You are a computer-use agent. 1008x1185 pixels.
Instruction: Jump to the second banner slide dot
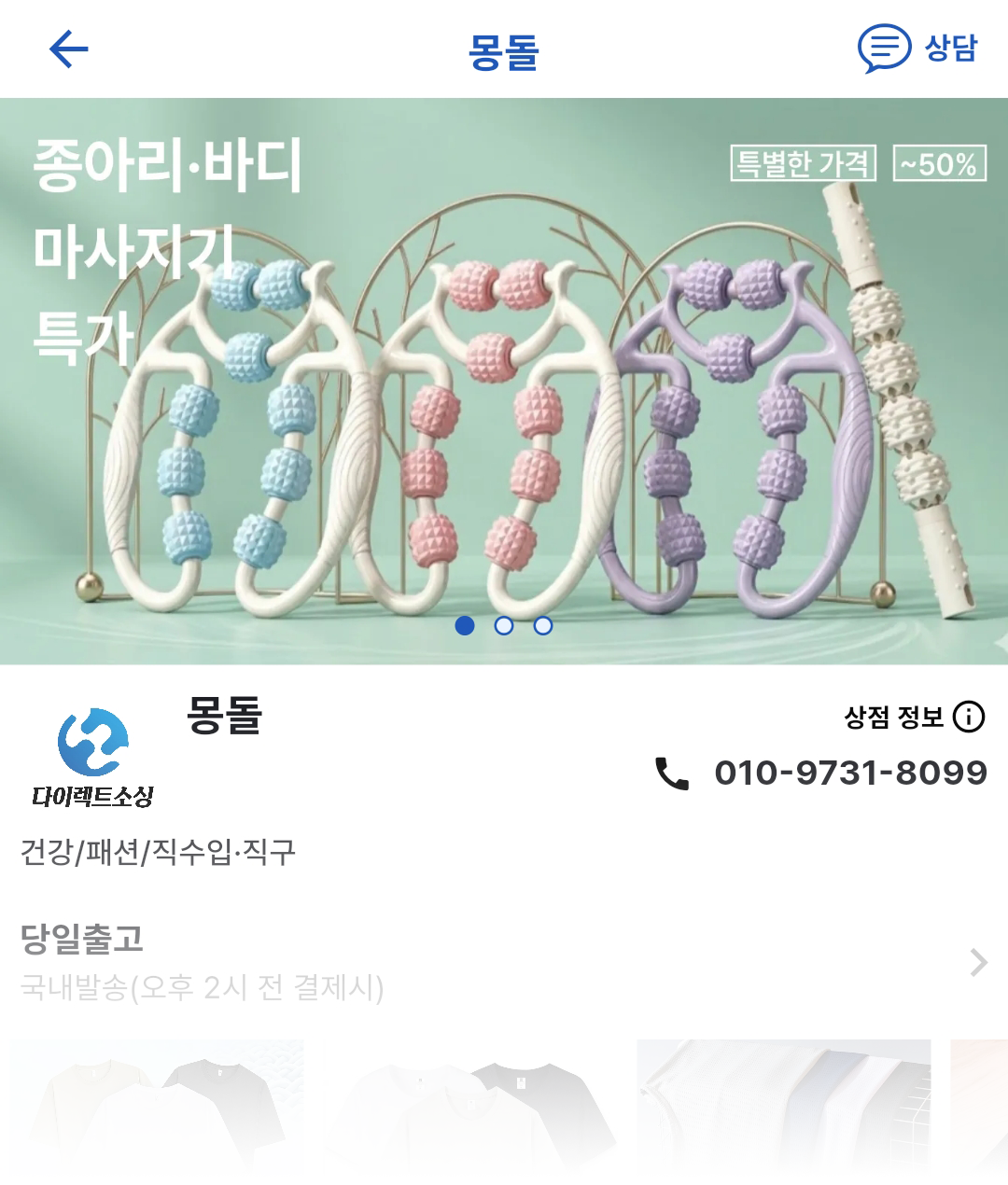tap(504, 626)
